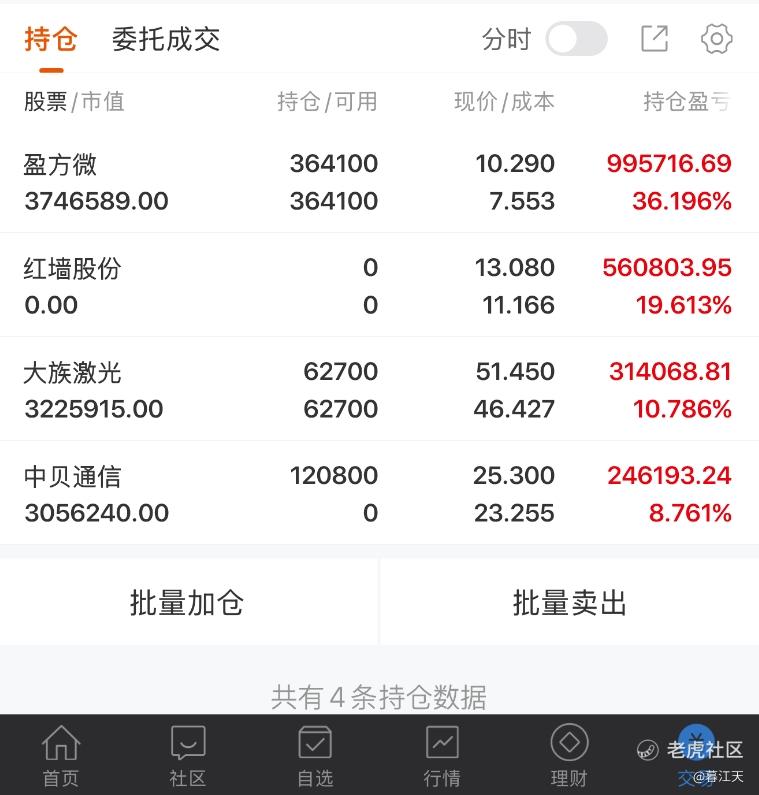Switch to the 行情 market tab
Screen dimensions: 759x795
(442, 756)
